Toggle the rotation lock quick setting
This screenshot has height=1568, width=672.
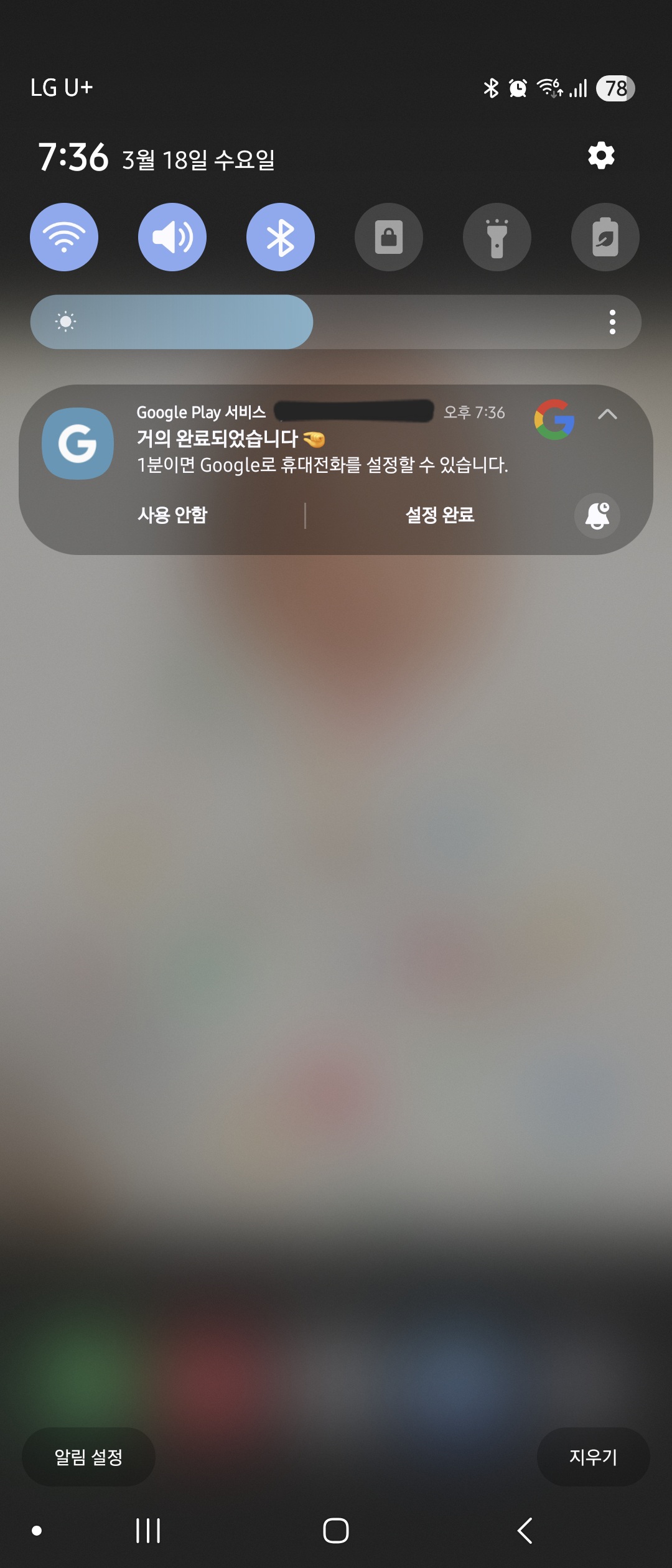coord(389,237)
